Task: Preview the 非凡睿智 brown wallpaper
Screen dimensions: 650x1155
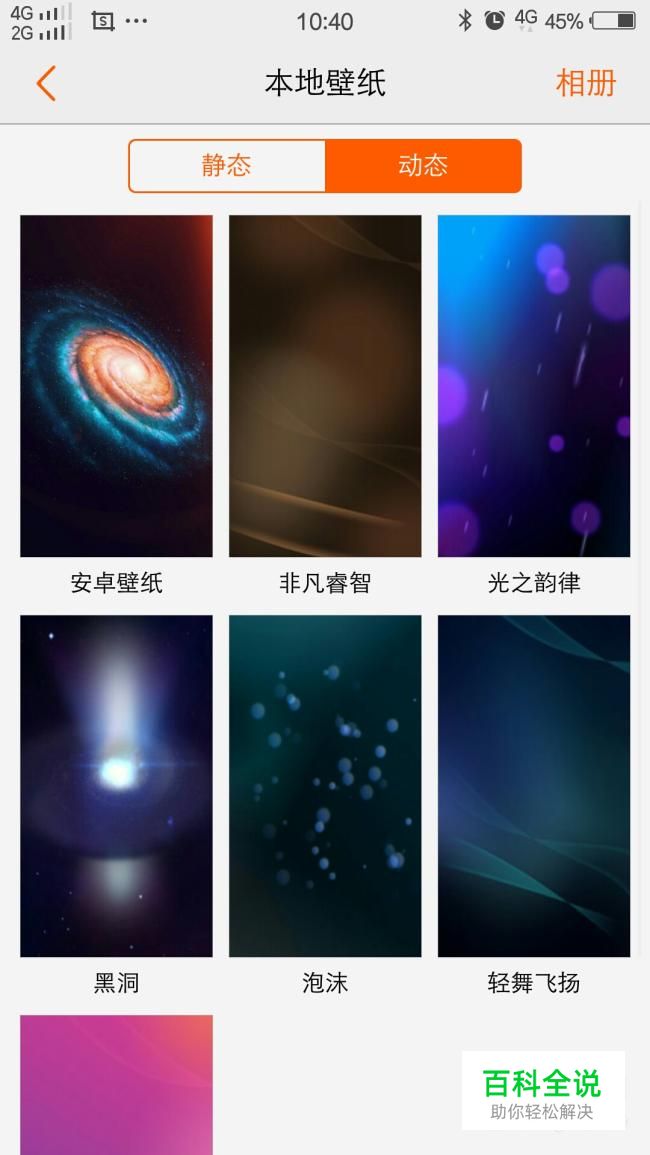Action: click(325, 386)
